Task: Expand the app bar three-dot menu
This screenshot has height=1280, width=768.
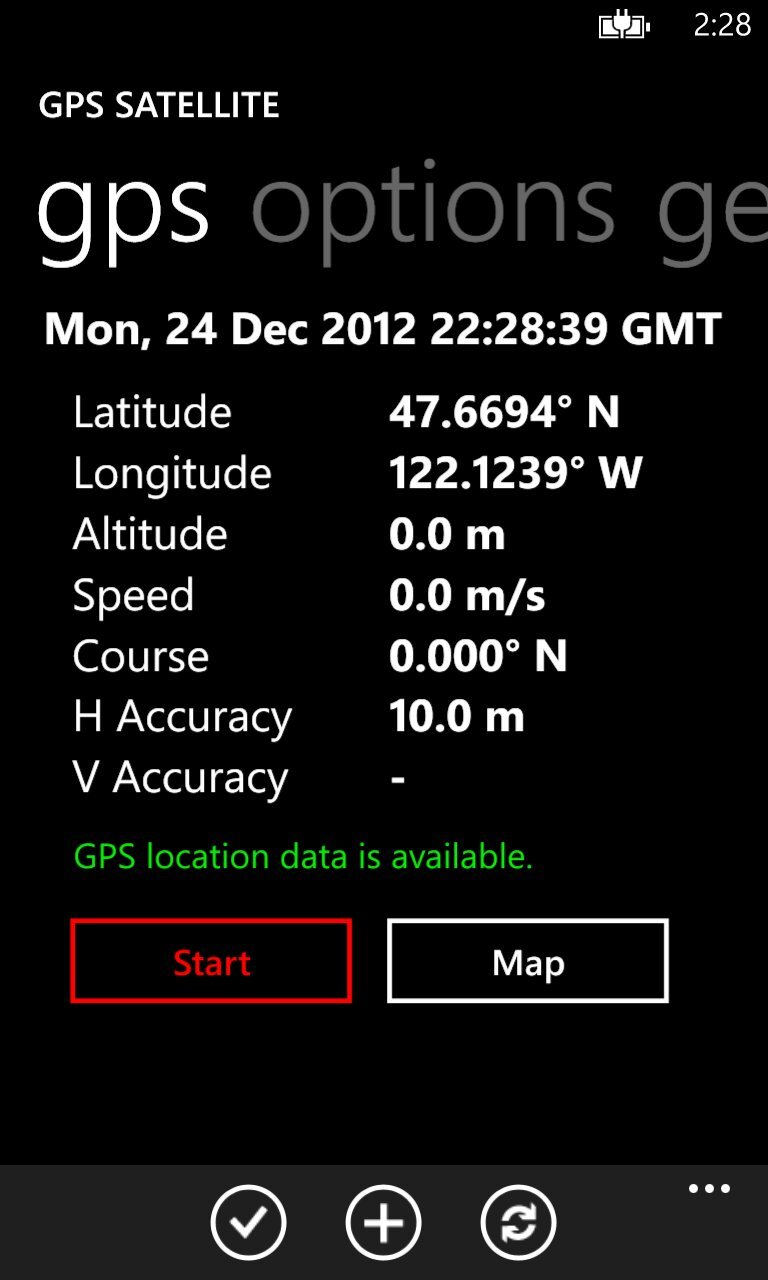Action: tap(709, 1189)
